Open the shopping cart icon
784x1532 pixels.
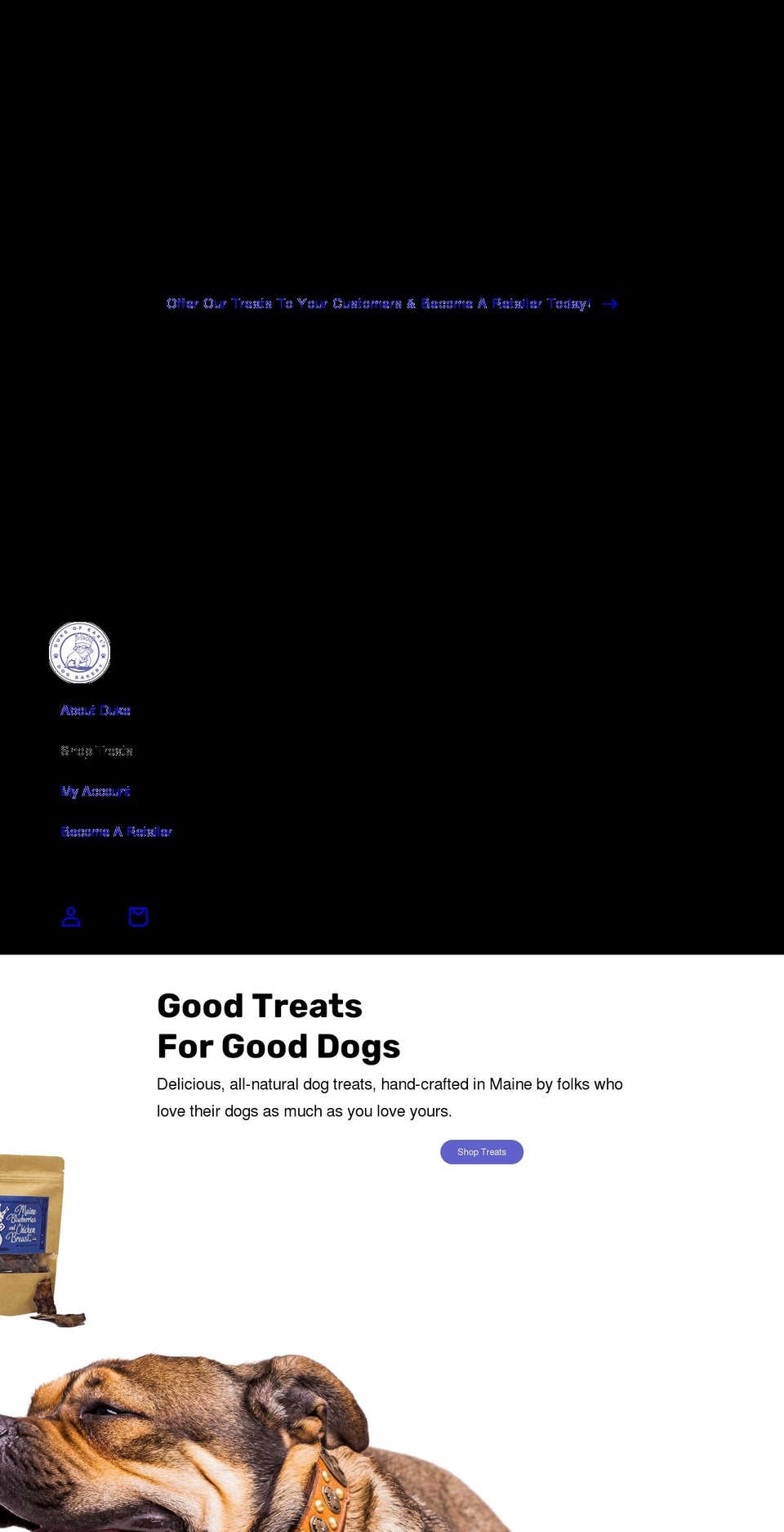click(138, 917)
